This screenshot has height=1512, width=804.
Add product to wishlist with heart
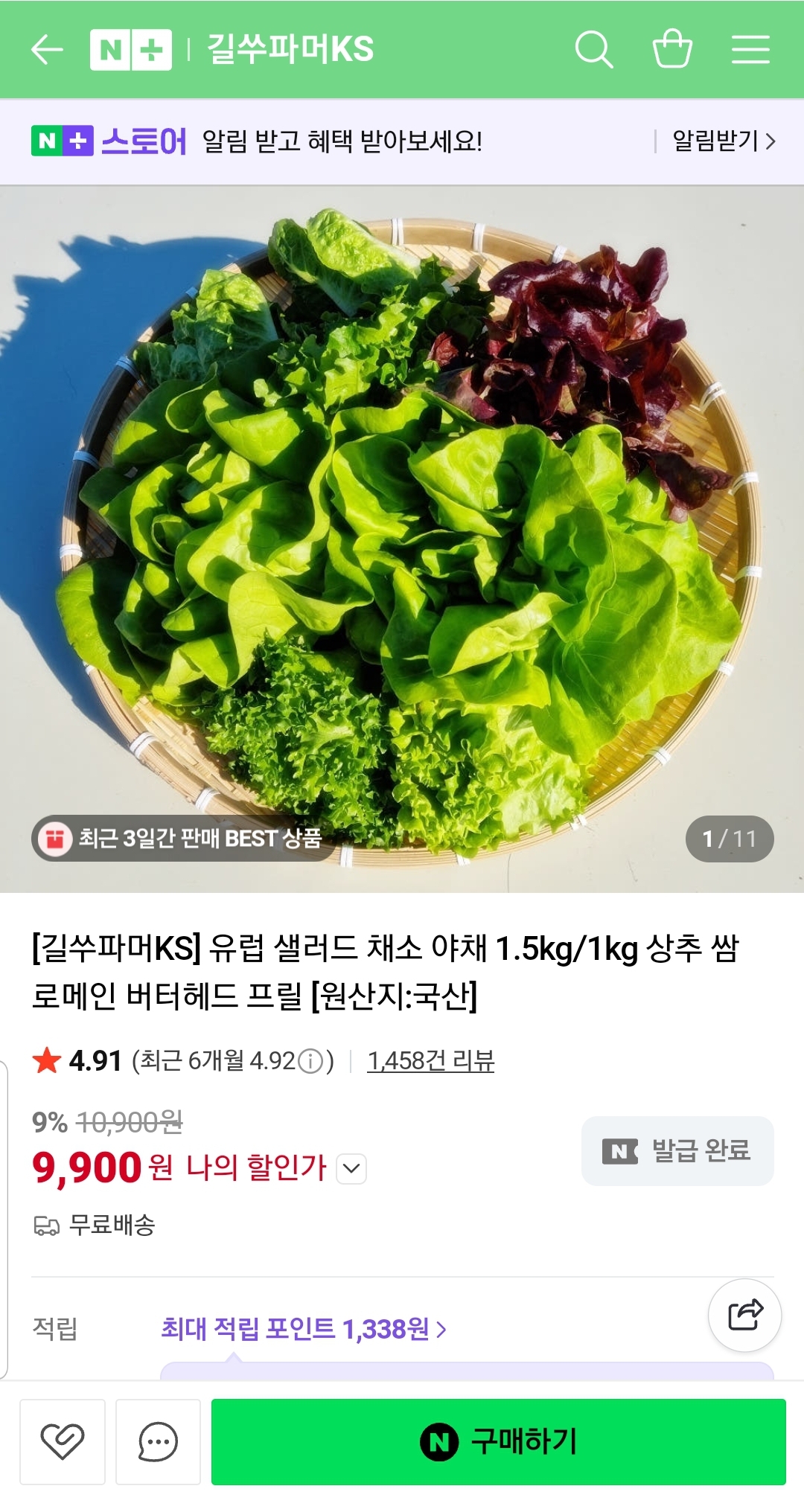pyautogui.click(x=63, y=1441)
